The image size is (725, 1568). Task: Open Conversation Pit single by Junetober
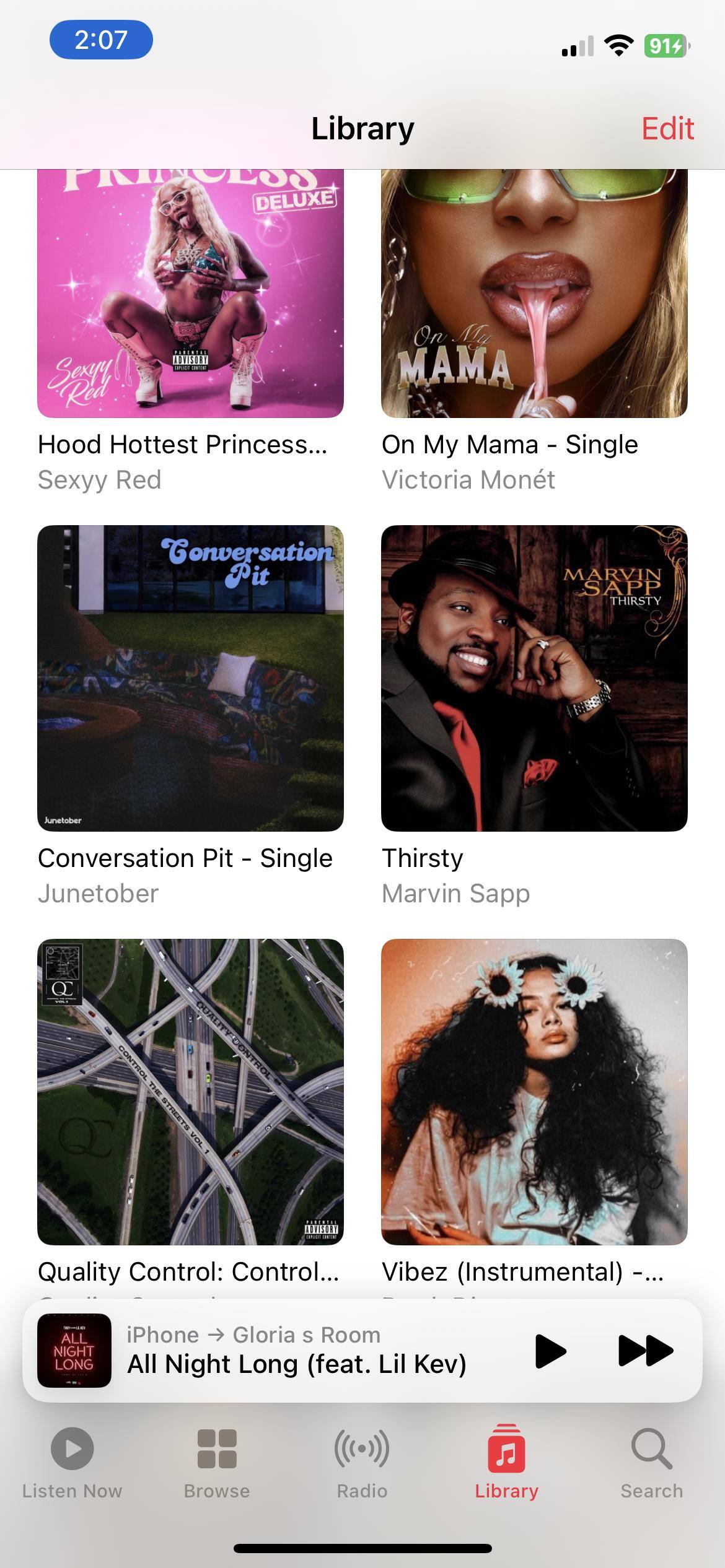click(190, 678)
